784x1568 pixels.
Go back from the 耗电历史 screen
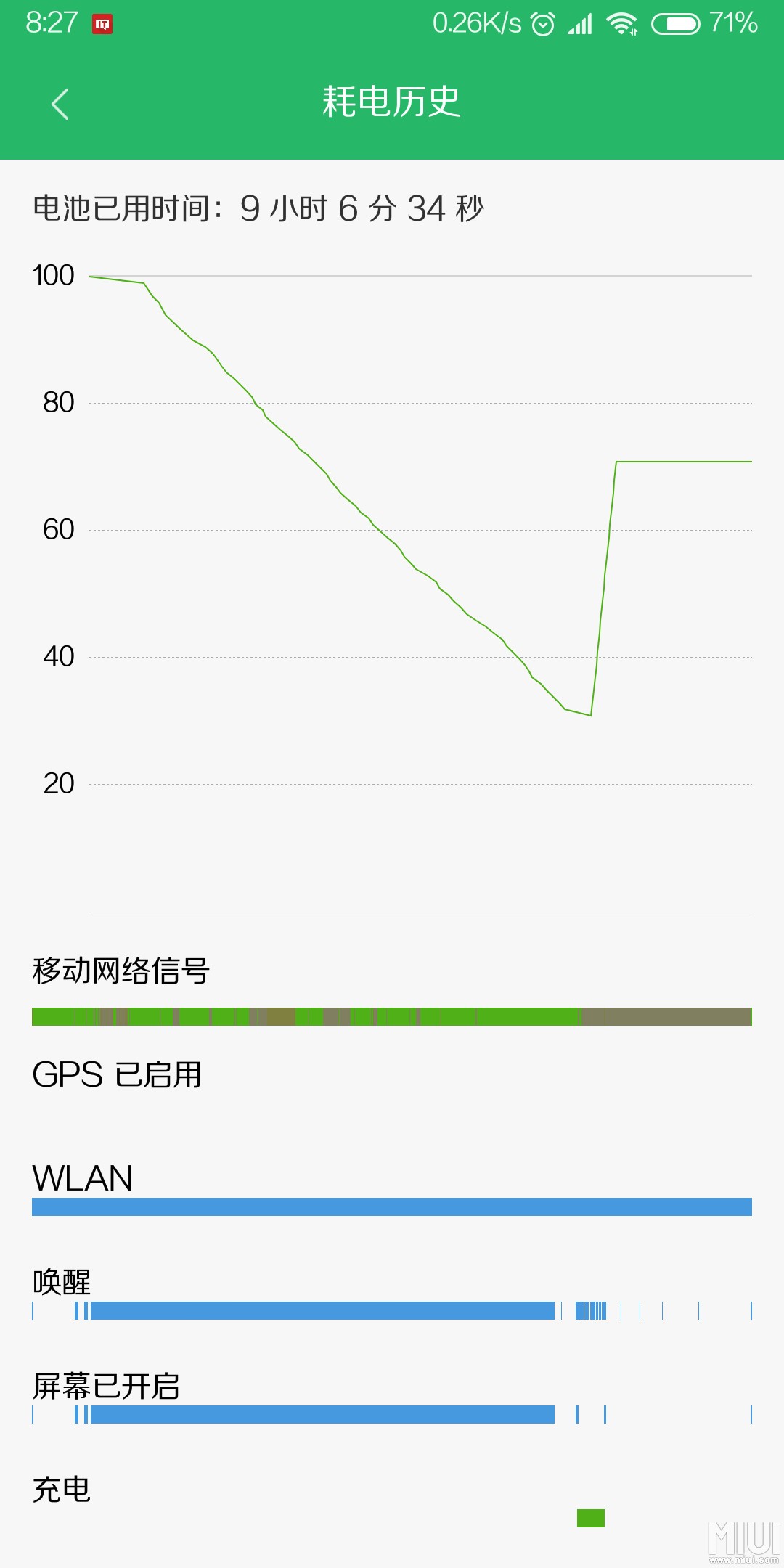pyautogui.click(x=60, y=104)
